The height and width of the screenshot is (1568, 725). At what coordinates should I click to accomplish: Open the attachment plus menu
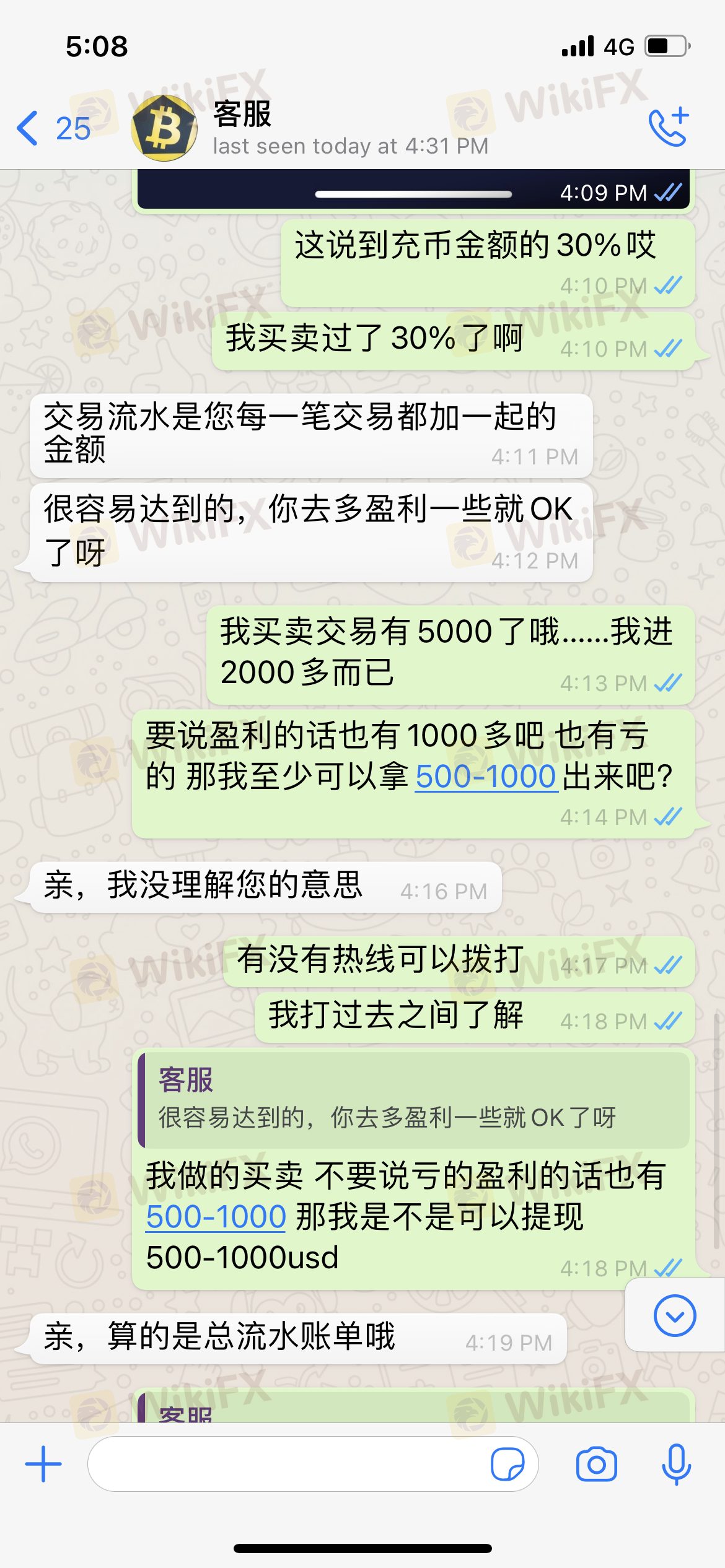click(x=43, y=1464)
